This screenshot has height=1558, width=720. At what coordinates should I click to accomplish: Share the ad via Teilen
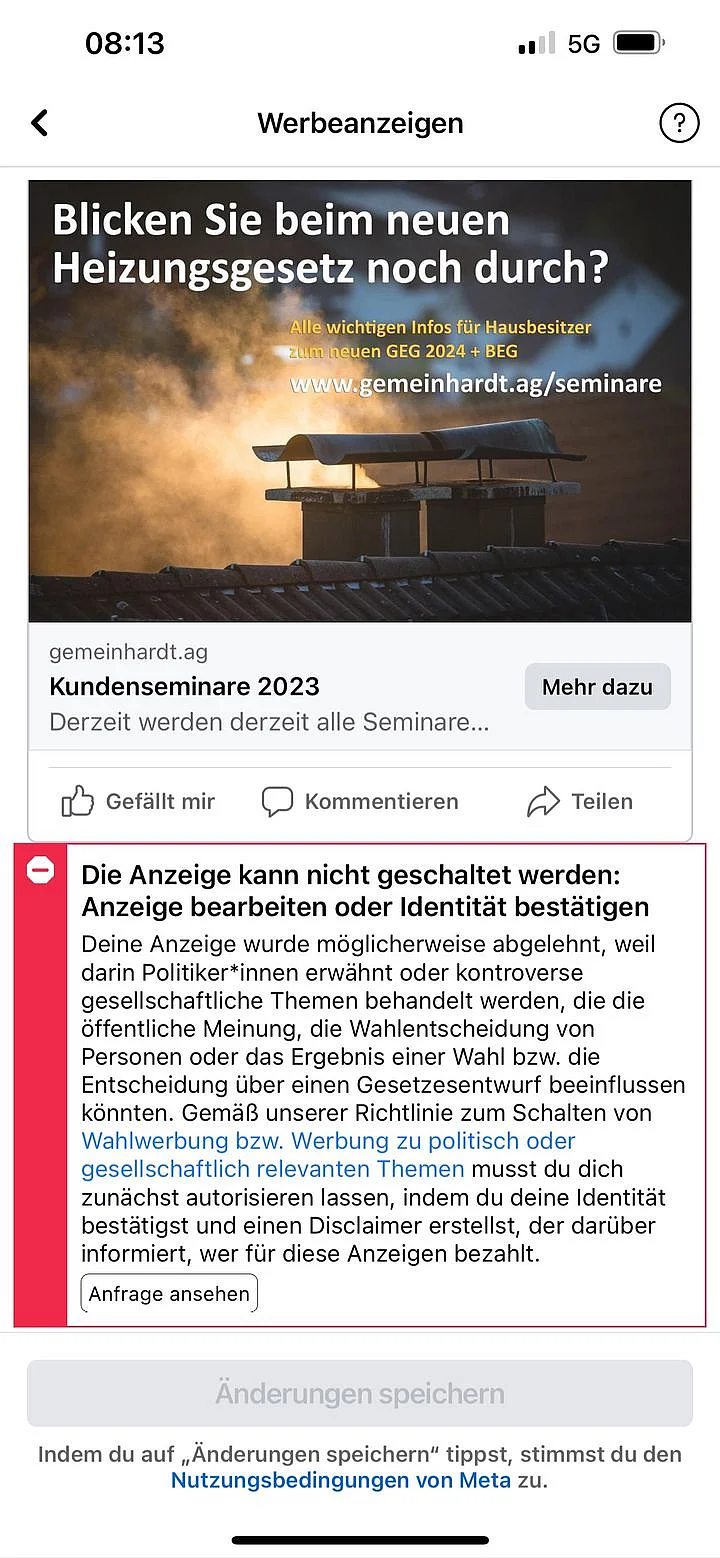[x=580, y=801]
